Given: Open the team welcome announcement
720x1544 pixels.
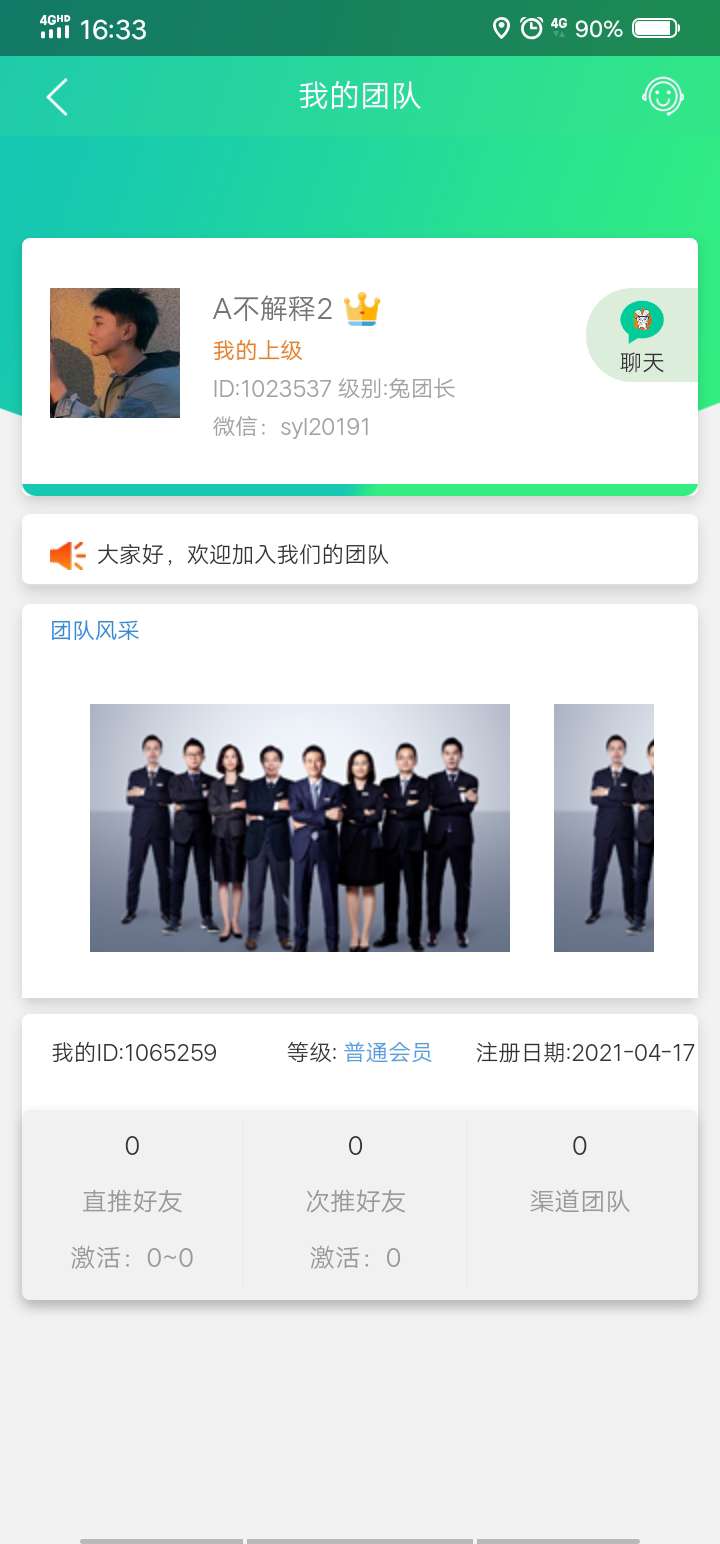Looking at the screenshot, I should [x=360, y=554].
